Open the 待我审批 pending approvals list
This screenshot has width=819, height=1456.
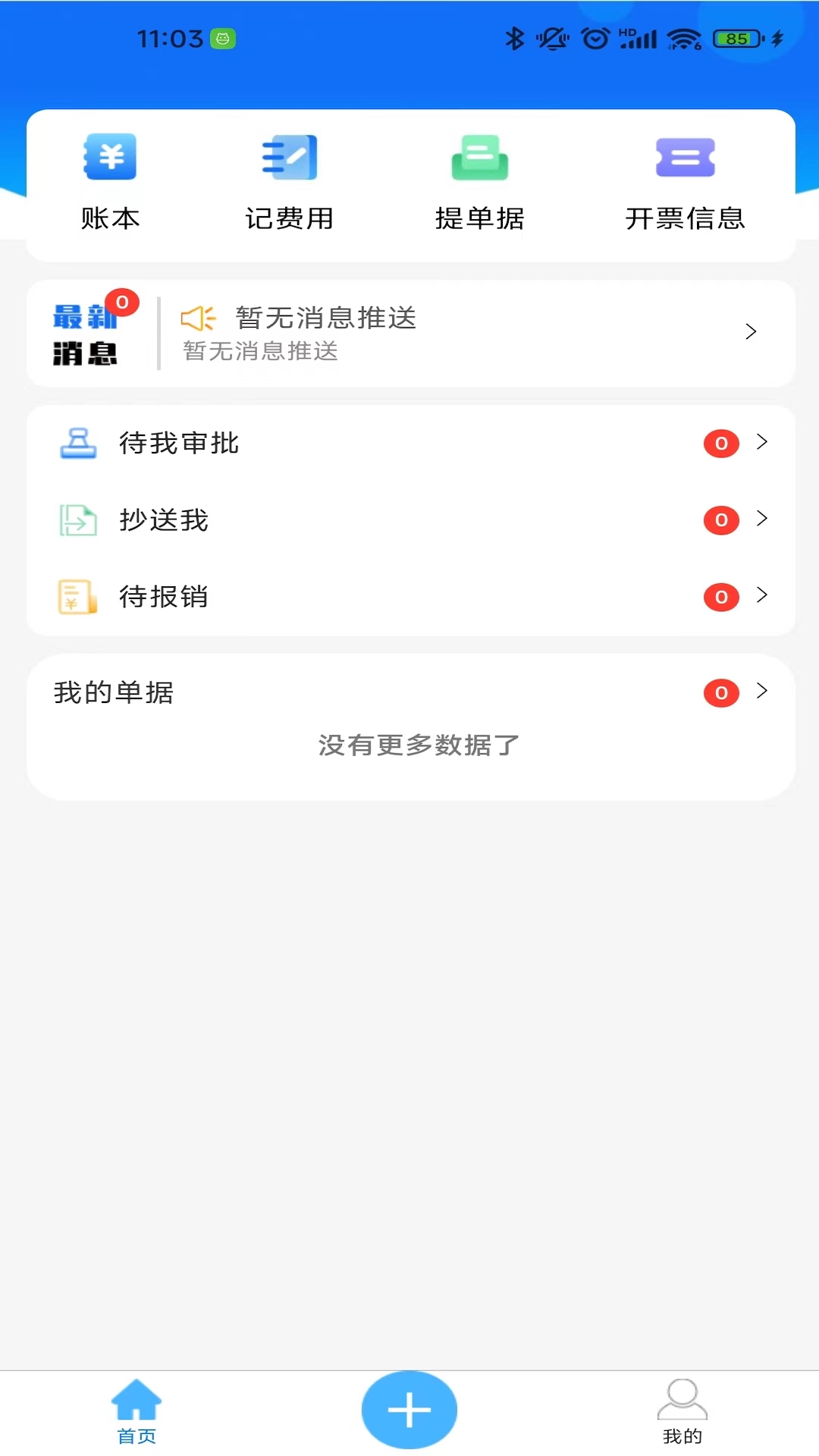point(410,443)
